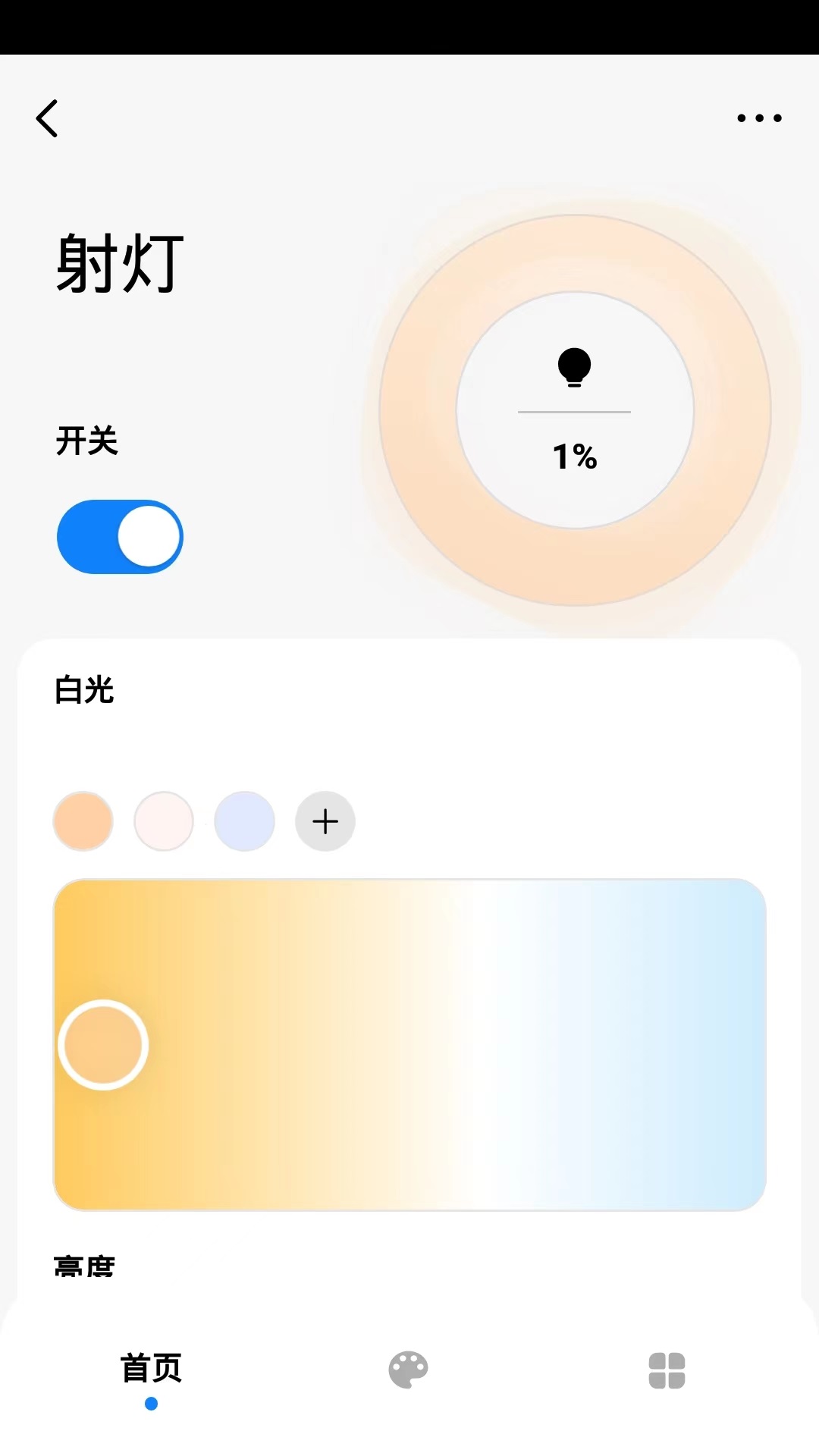Tap the 1% brightness text
The width and height of the screenshot is (819, 1456).
[574, 456]
